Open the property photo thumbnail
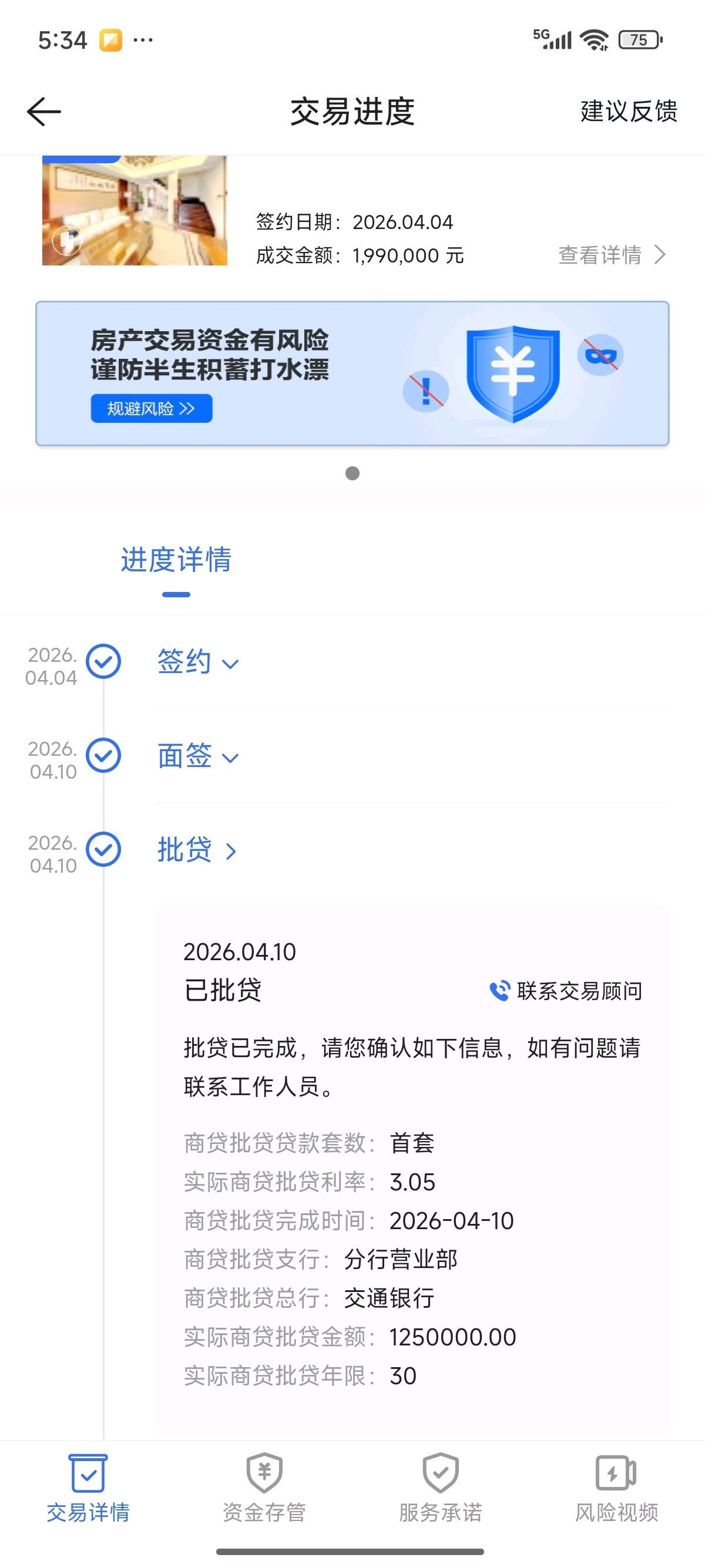 (135, 211)
